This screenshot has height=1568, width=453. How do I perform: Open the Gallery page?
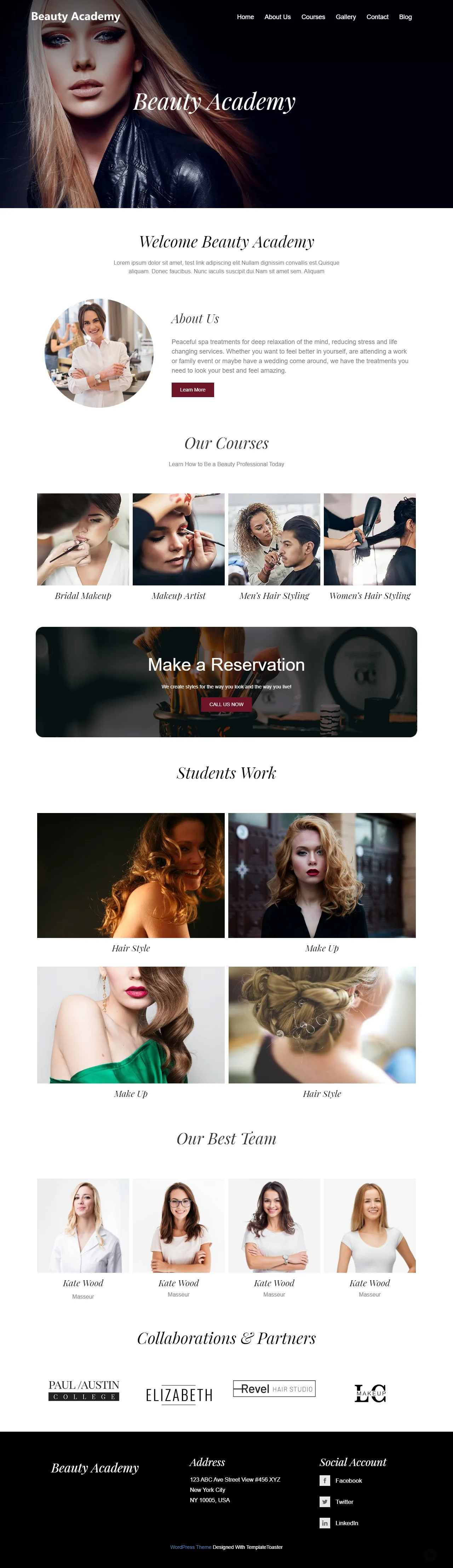(345, 17)
